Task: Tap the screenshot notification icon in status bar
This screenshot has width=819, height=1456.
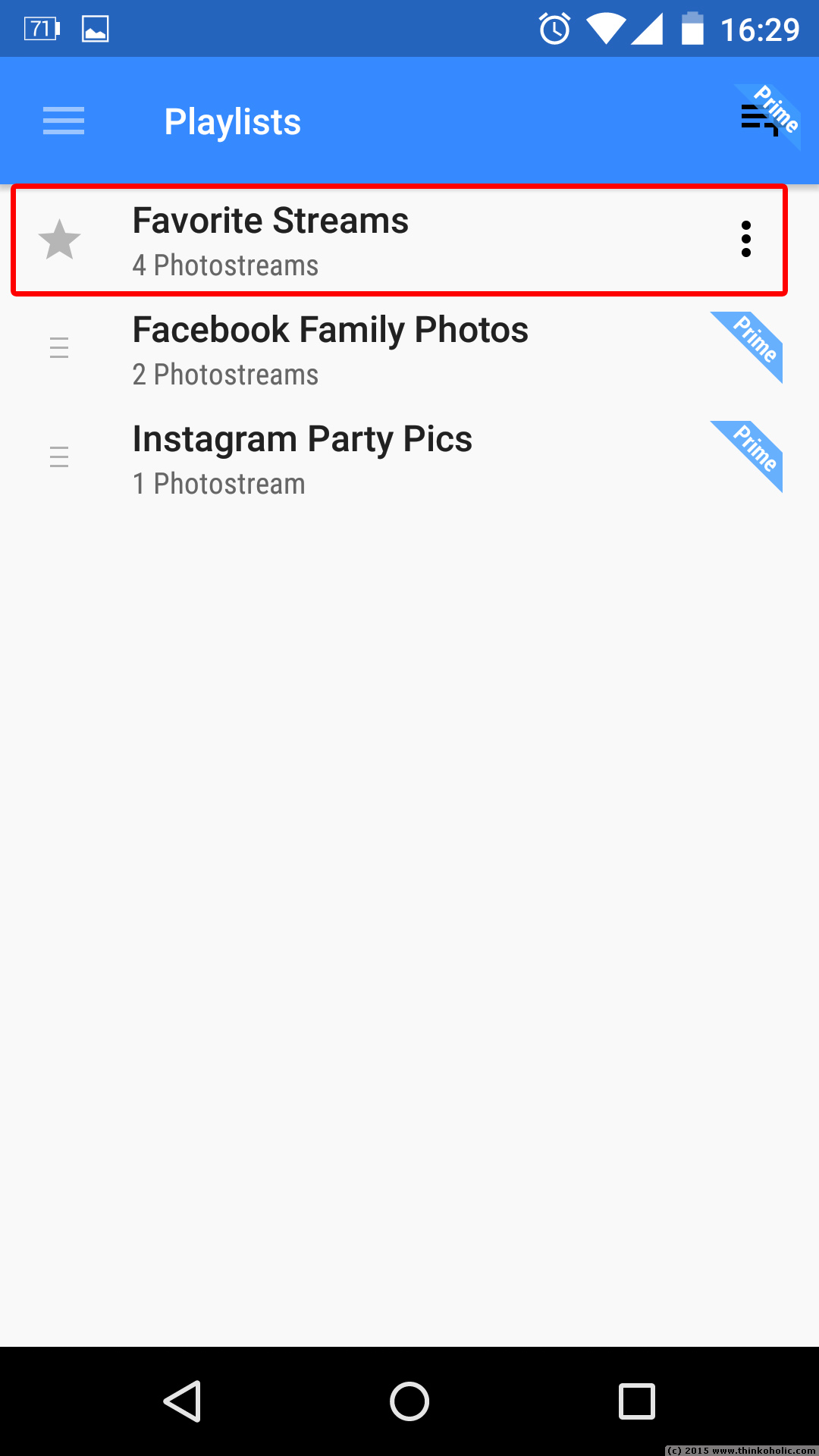Action: coord(95,27)
